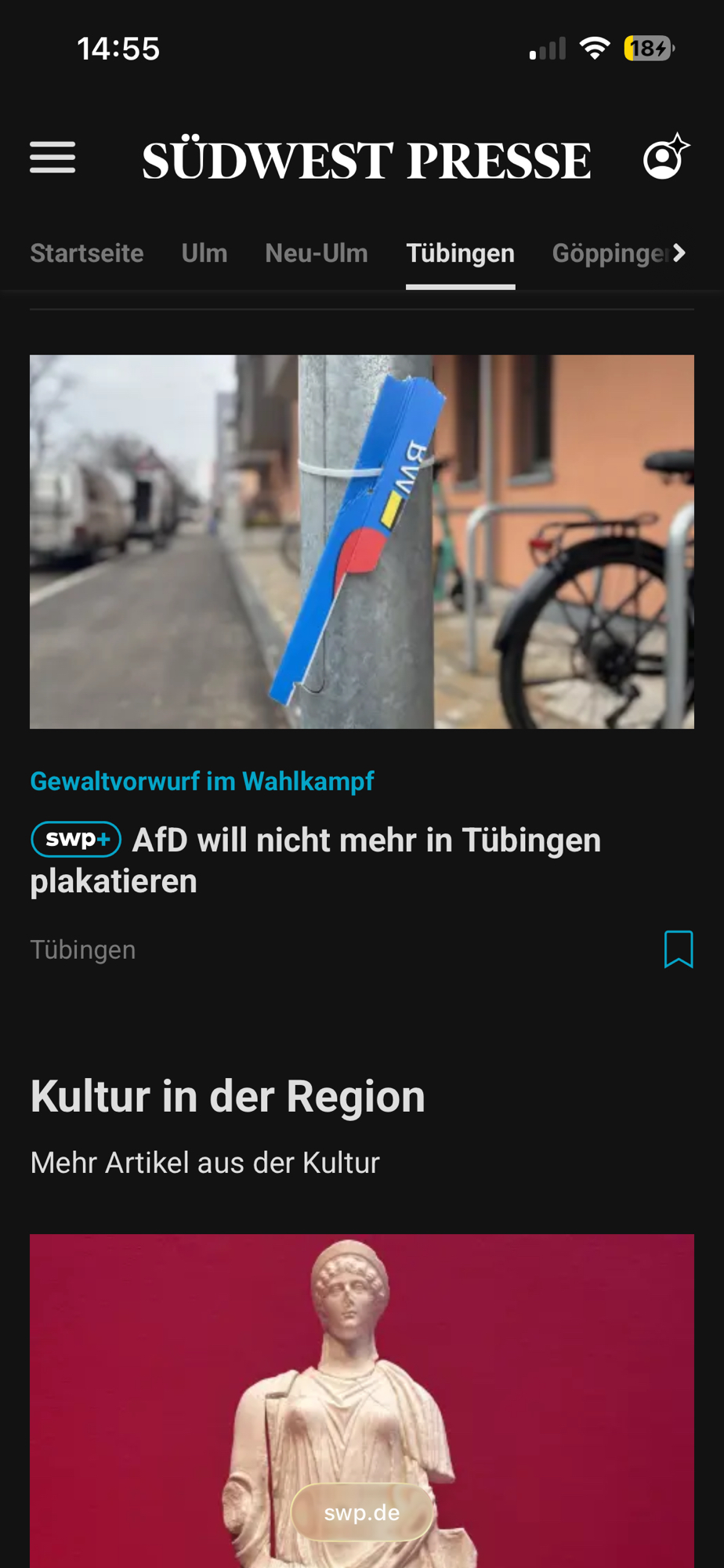Bookmark the AfD Tübingen article

[678, 949]
